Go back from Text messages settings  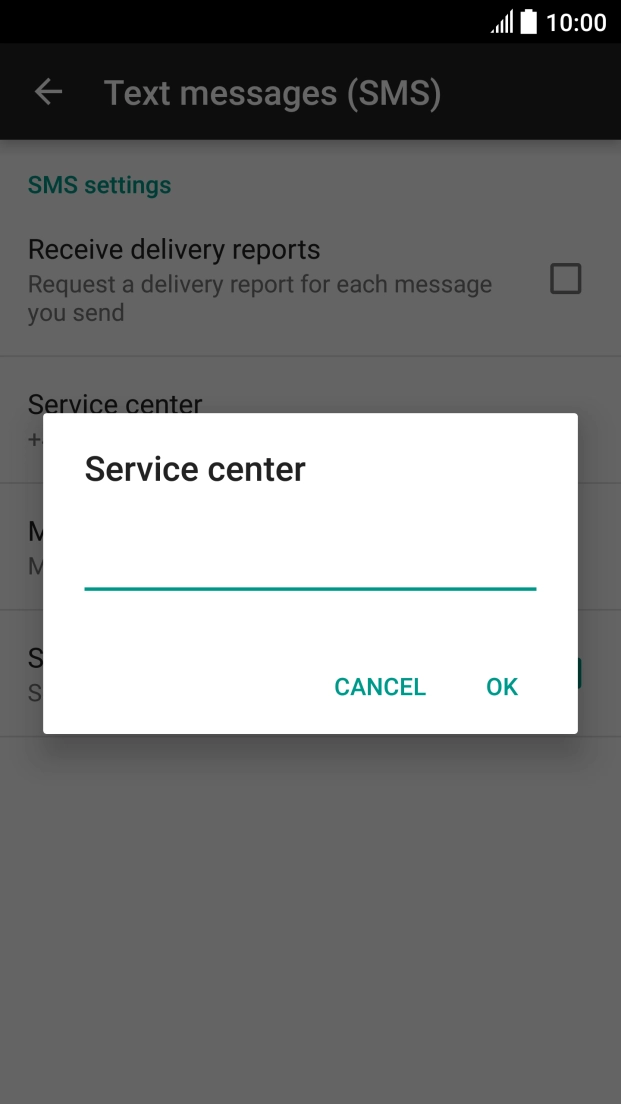click(x=49, y=92)
